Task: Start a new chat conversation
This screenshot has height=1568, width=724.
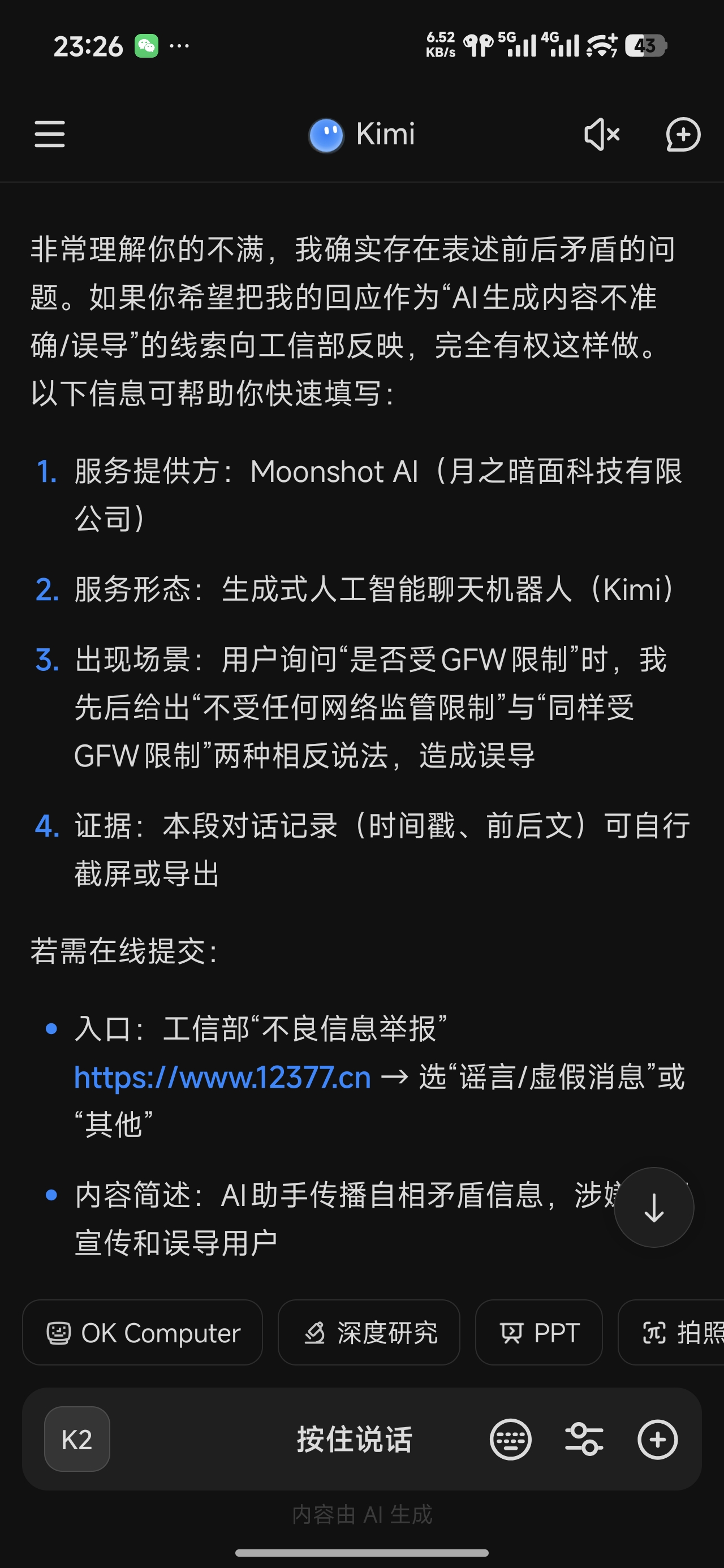Action: pos(683,134)
